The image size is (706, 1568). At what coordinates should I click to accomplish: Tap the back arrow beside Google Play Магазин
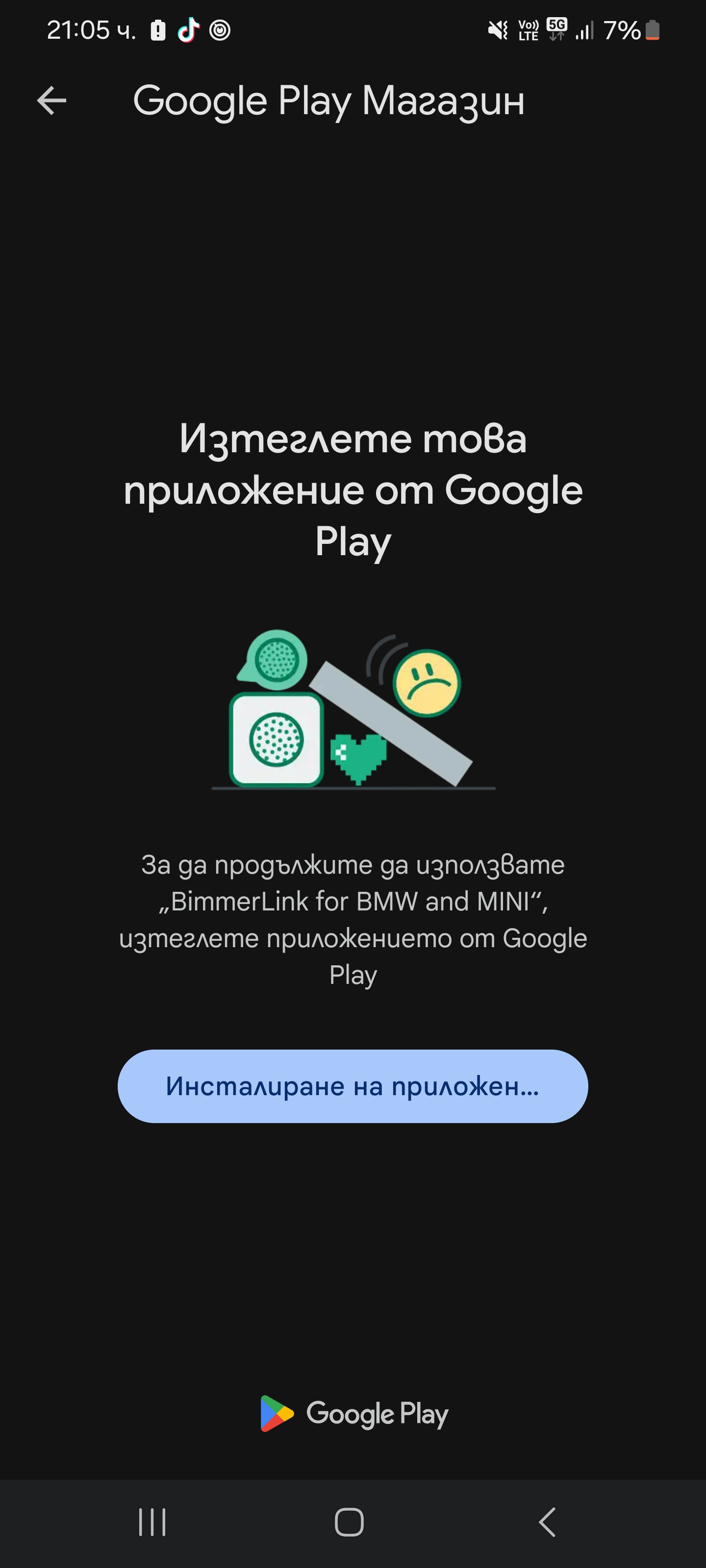pos(52,100)
